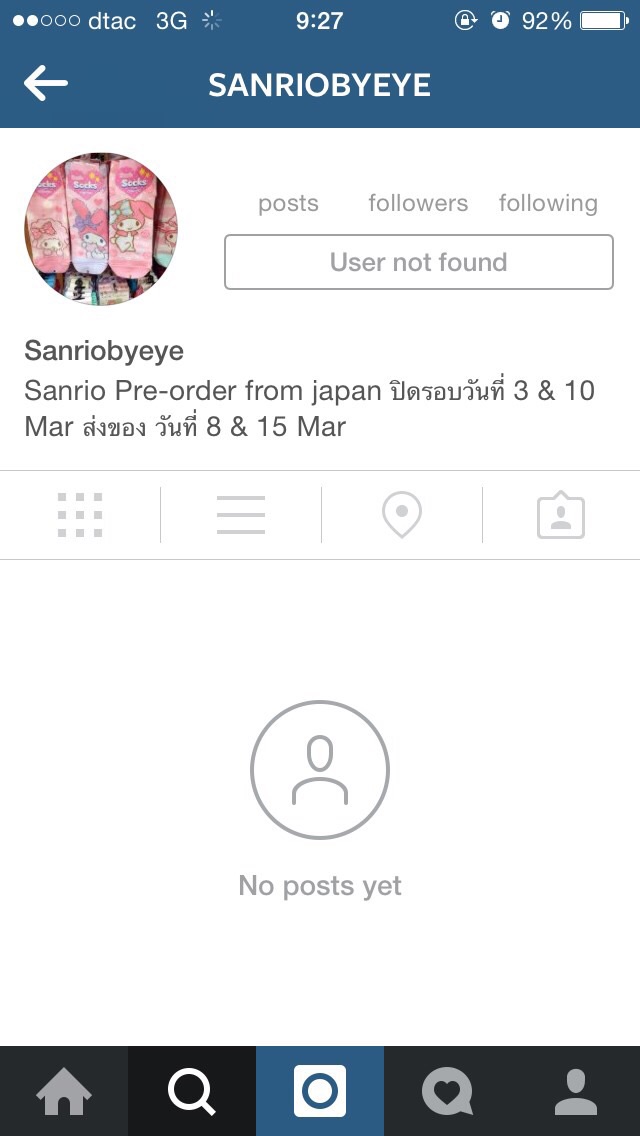
Task: Switch to list view of posts
Action: coord(241,515)
